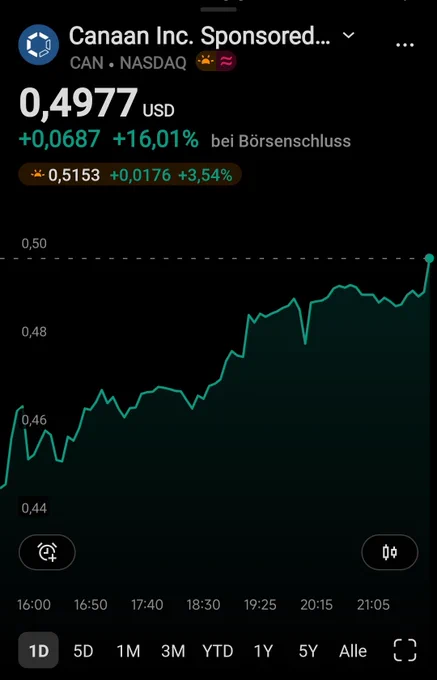Select the 1D time range
The image size is (437, 680).
click(x=39, y=651)
